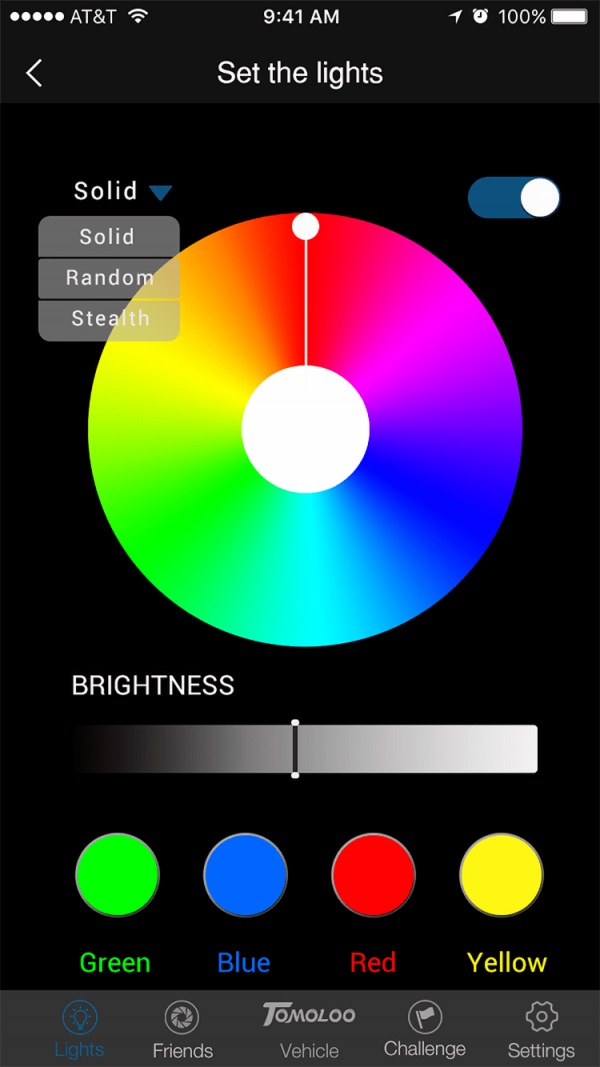
Task: Select the Red color preset
Action: click(373, 874)
